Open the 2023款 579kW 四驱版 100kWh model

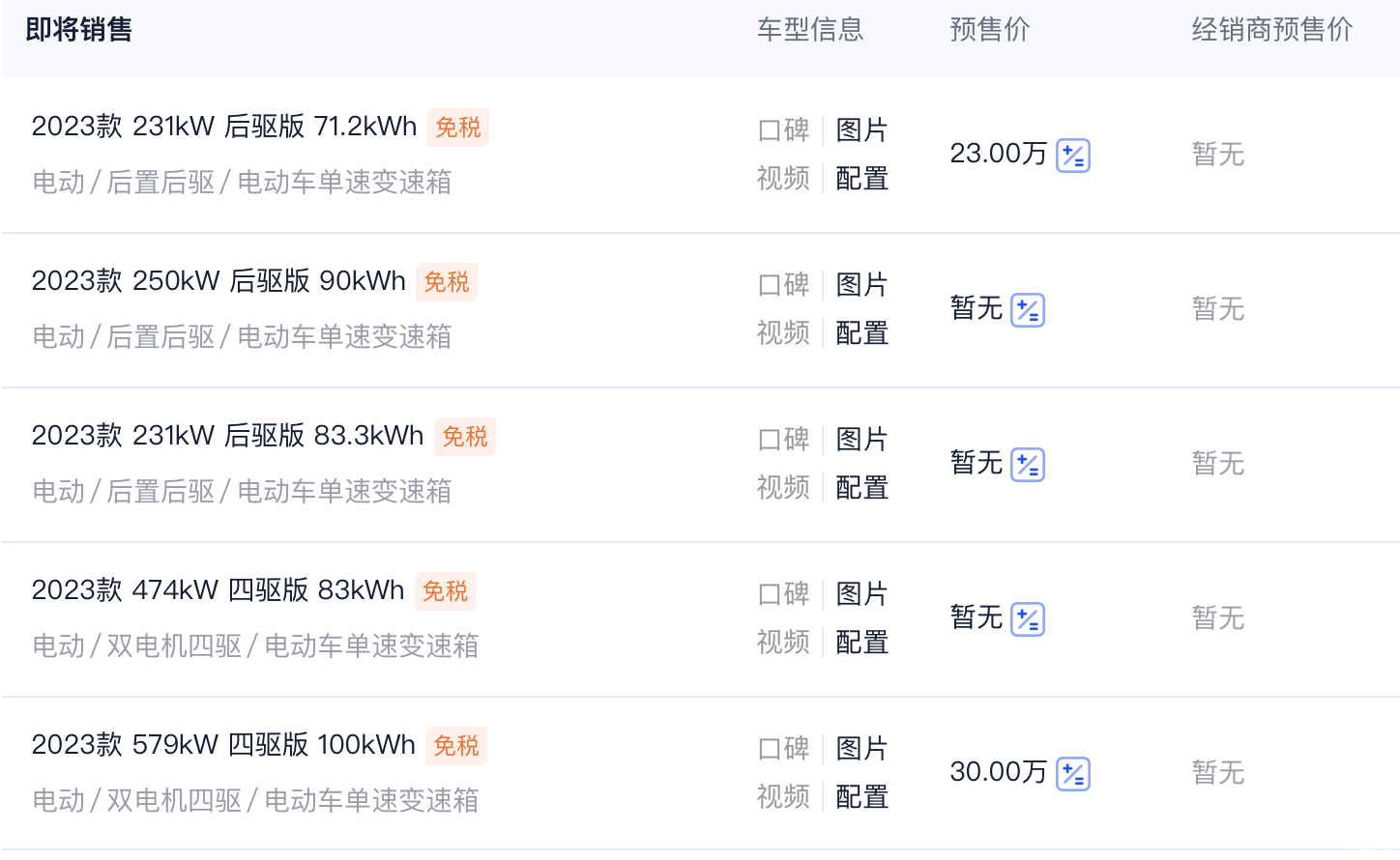[223, 745]
